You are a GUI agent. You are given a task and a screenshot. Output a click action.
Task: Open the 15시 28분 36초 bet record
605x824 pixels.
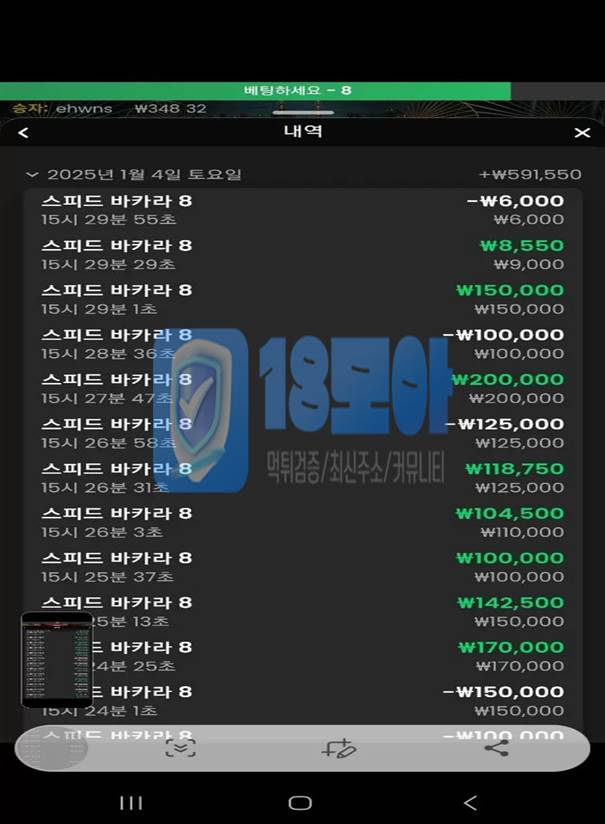302,343
